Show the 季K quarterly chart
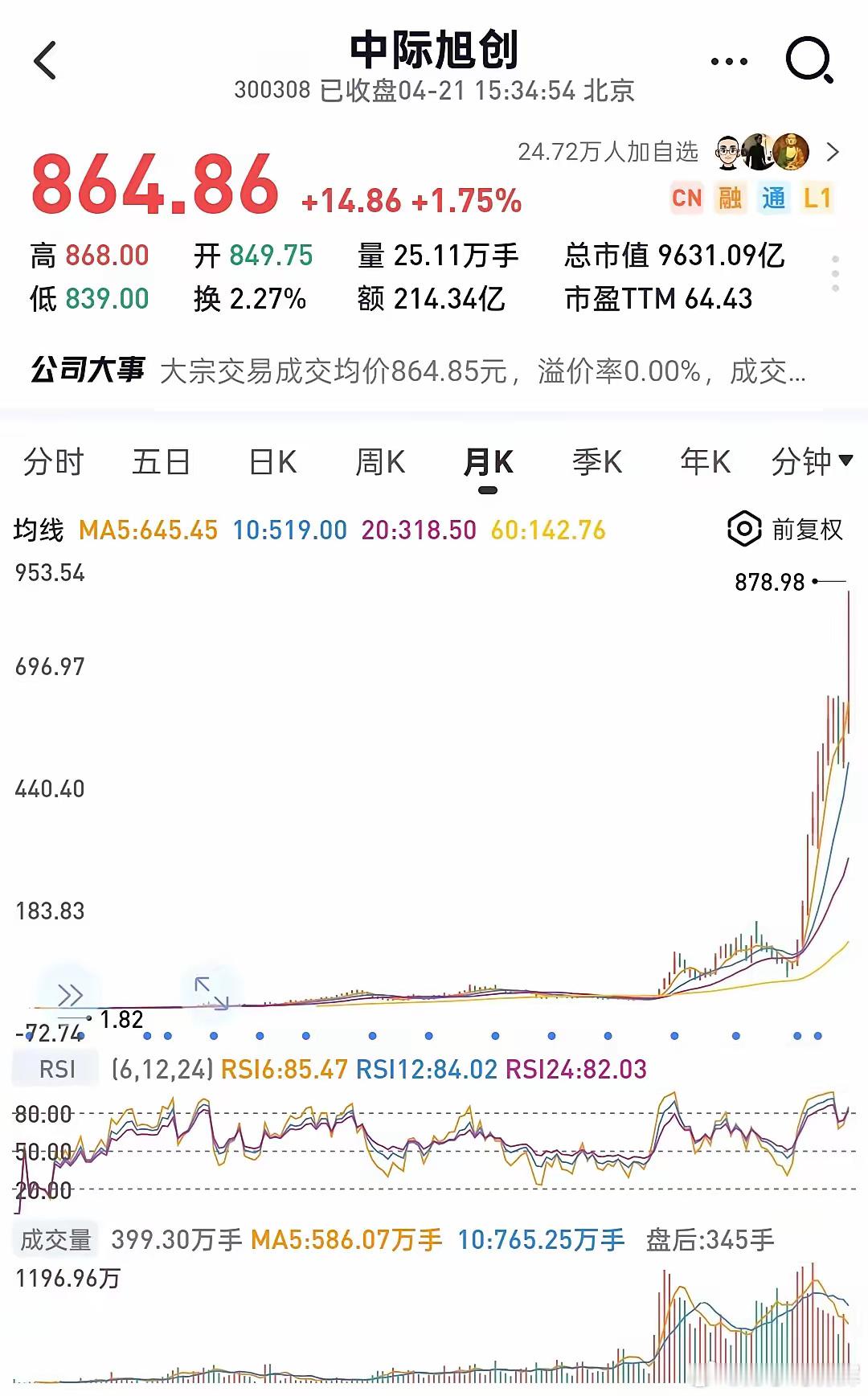 pos(596,463)
